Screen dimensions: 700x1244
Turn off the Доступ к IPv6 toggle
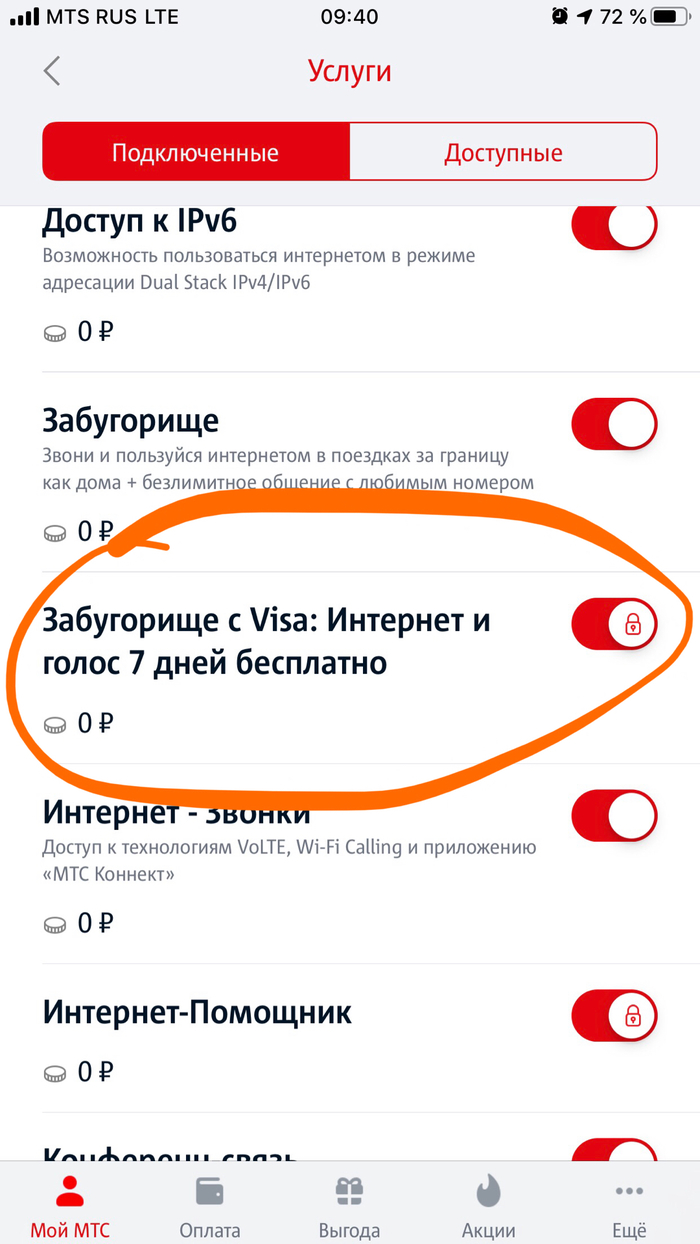click(x=614, y=225)
